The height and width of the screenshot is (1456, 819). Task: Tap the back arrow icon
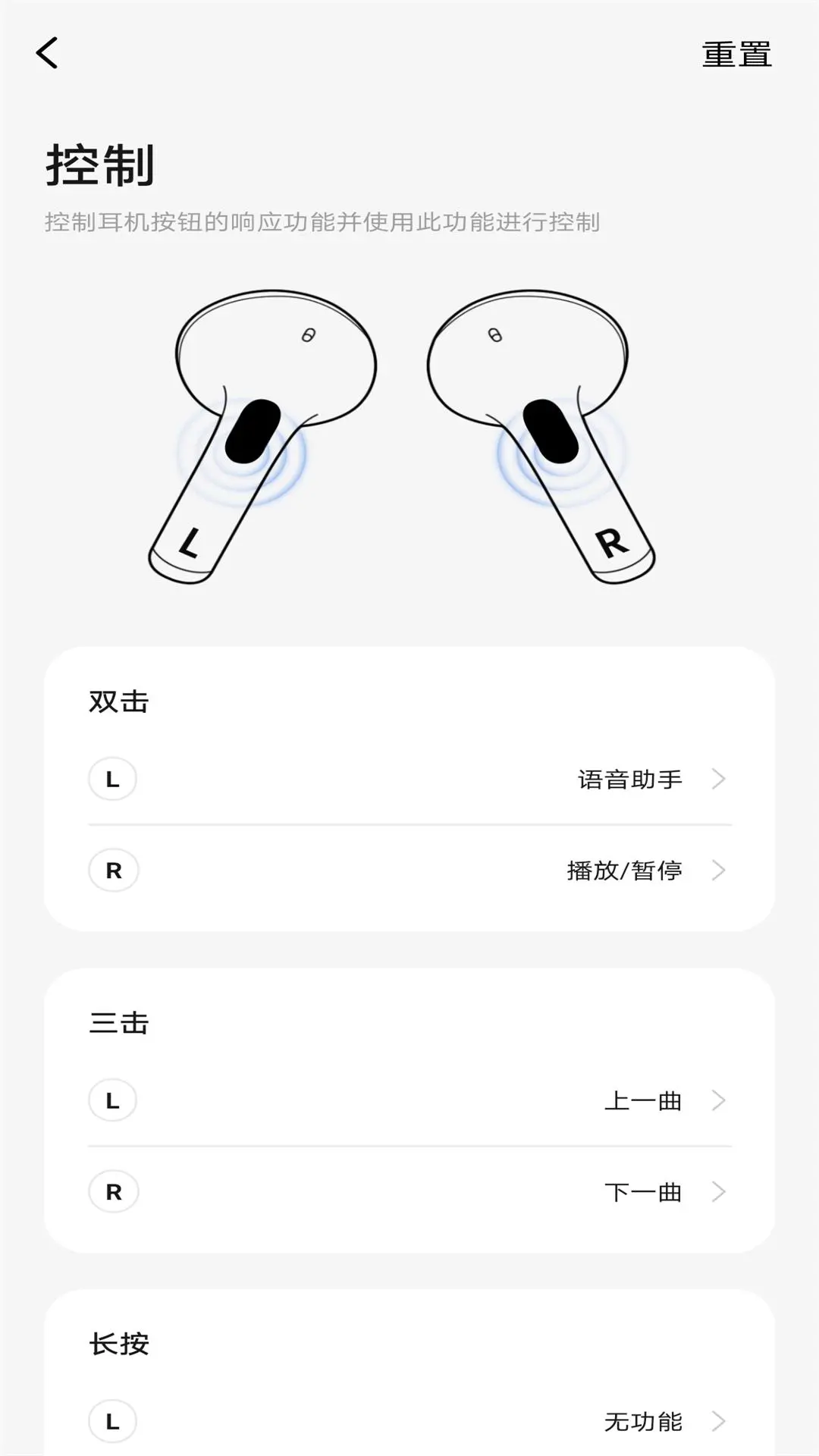(48, 54)
